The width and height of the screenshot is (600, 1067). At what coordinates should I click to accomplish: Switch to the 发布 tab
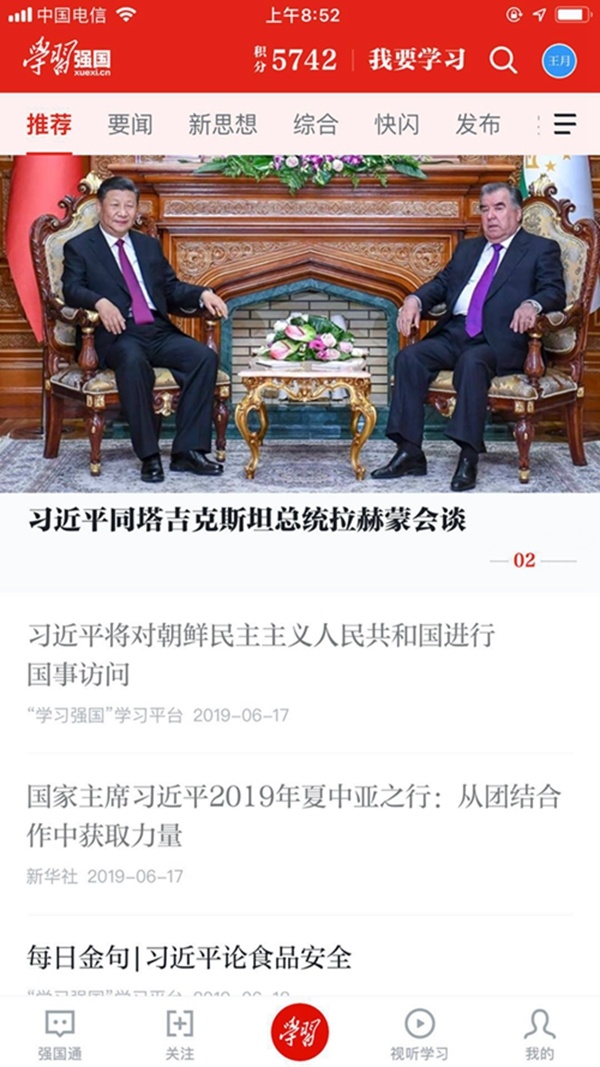coord(477,124)
